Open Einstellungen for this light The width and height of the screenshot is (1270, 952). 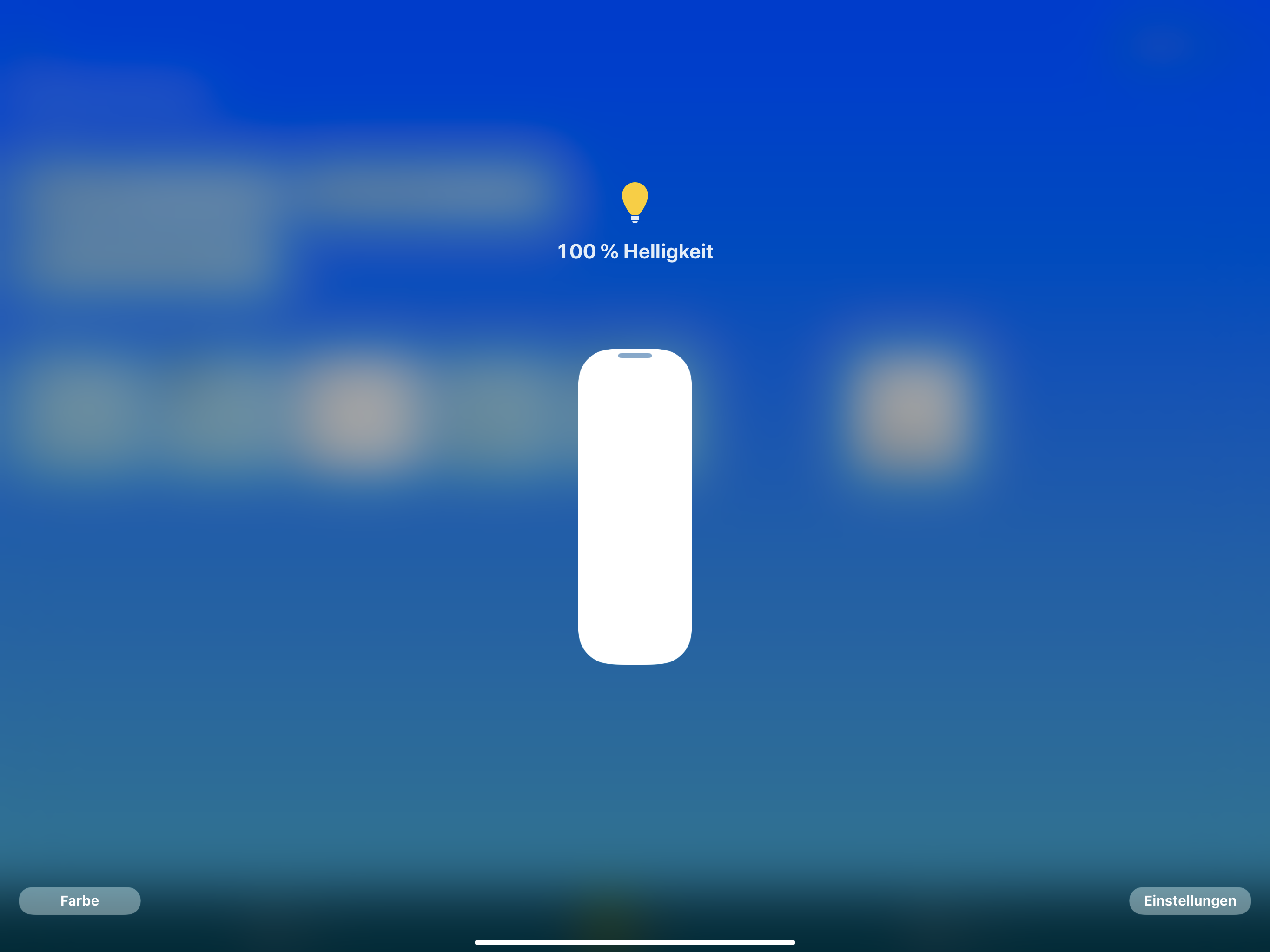pos(1190,900)
